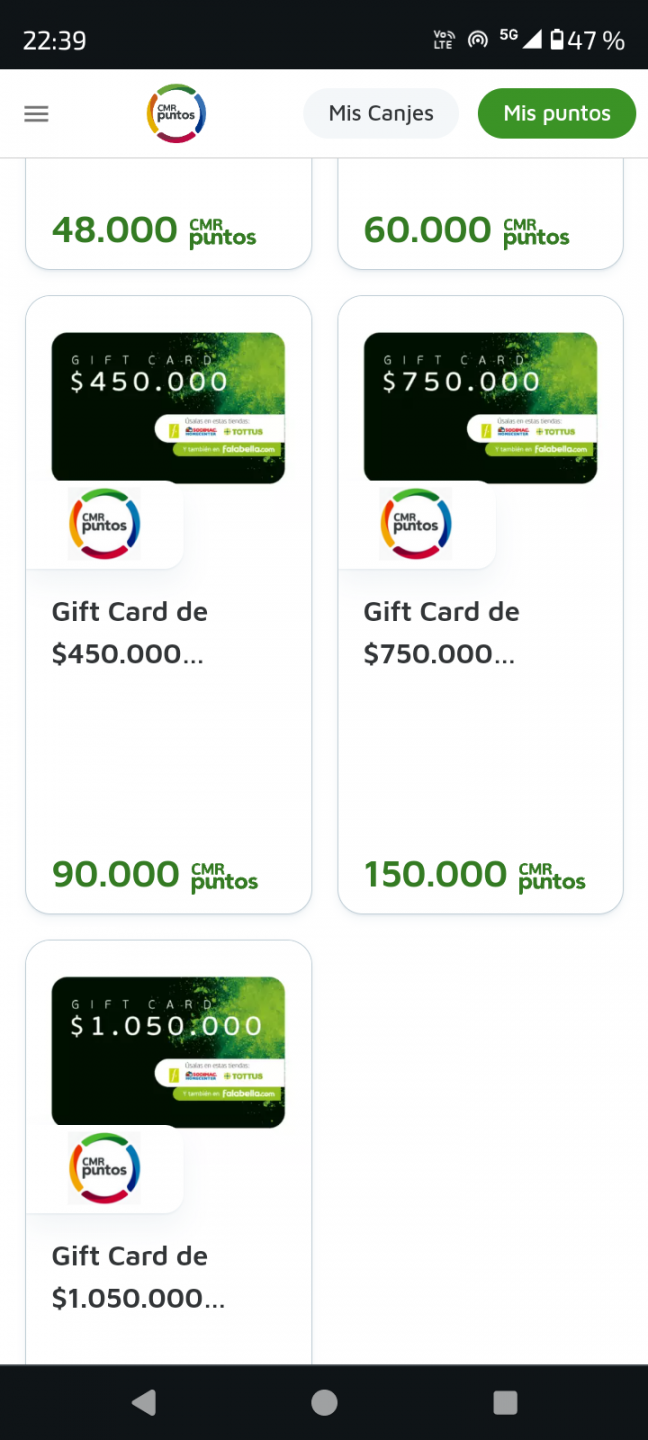Open the hamburger drawer menu
The height and width of the screenshot is (1440, 648).
36,114
